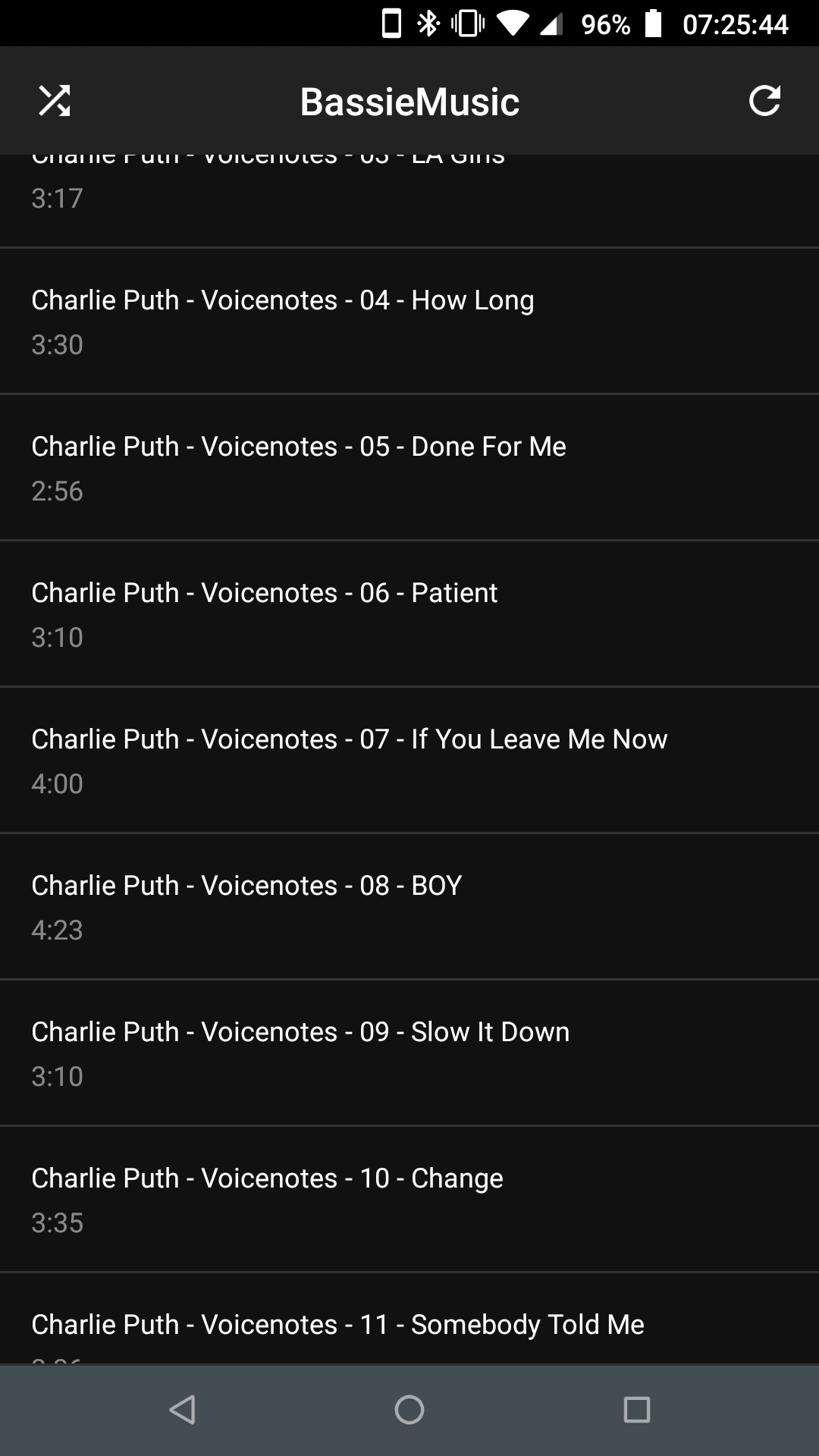Open the song Slow It Down
Screen dimensions: 819x1456
coord(409,1053)
